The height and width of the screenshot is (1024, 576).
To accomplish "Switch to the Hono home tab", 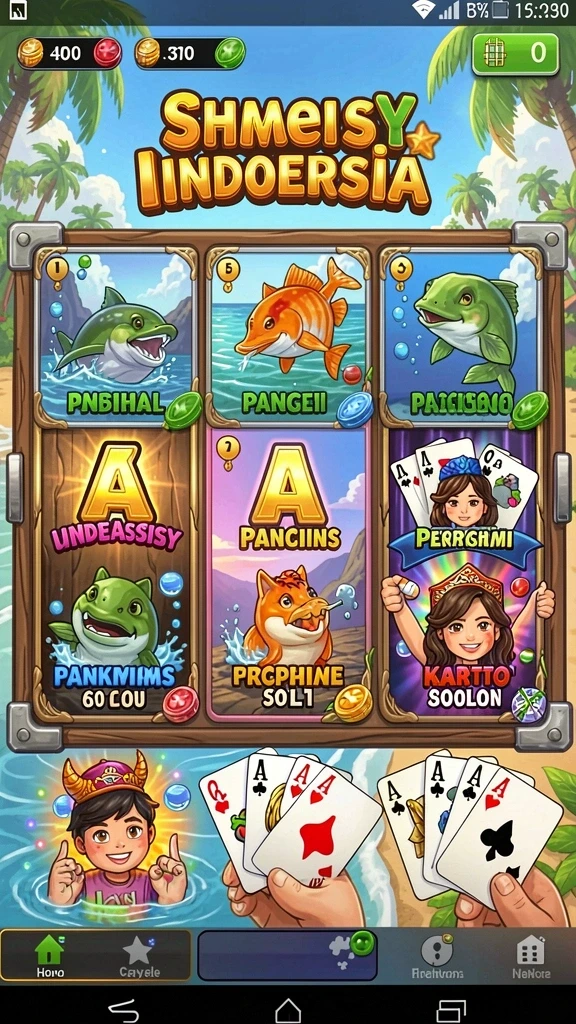I will (50, 955).
